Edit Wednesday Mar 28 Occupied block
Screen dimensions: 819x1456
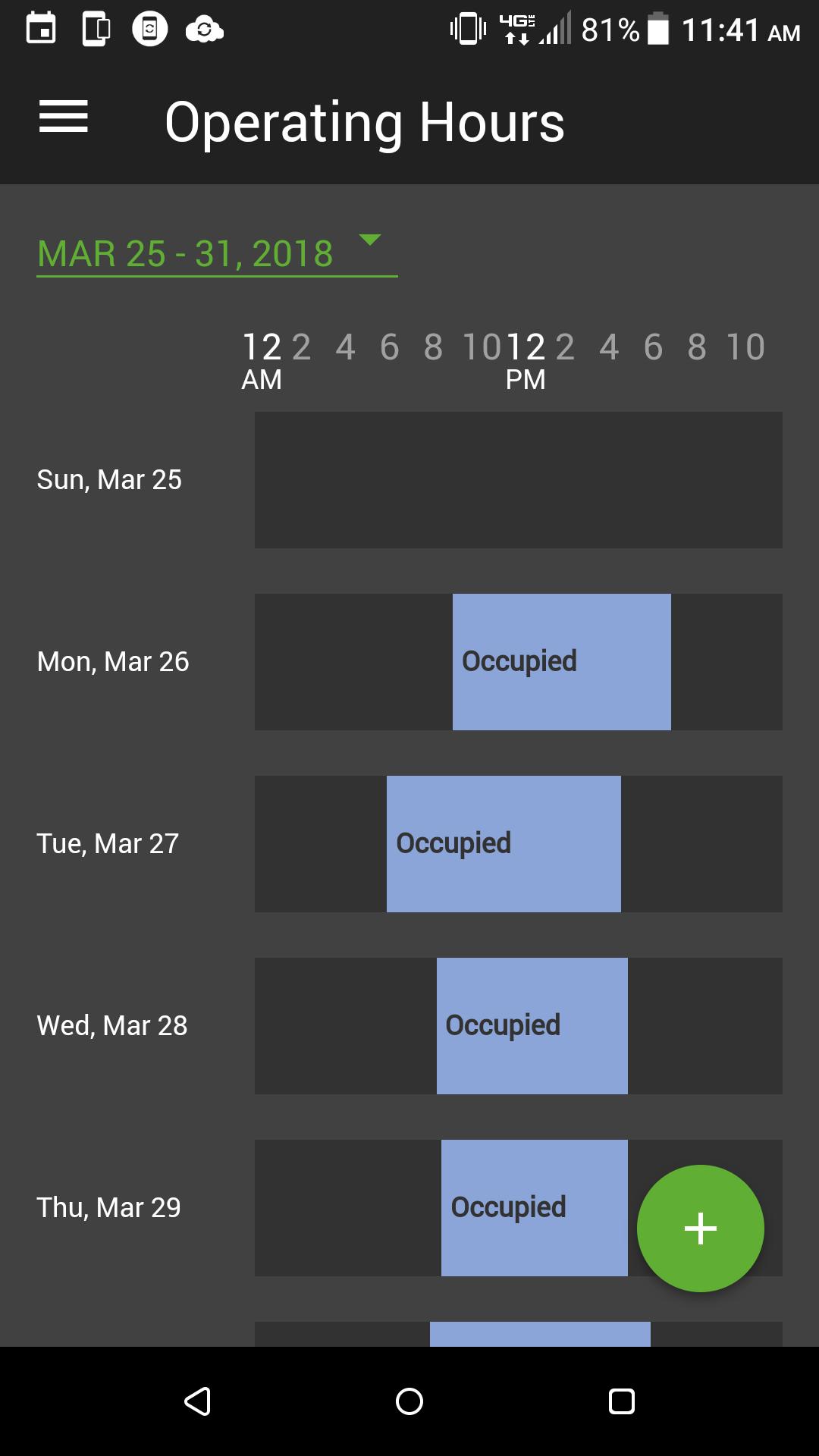click(532, 1026)
